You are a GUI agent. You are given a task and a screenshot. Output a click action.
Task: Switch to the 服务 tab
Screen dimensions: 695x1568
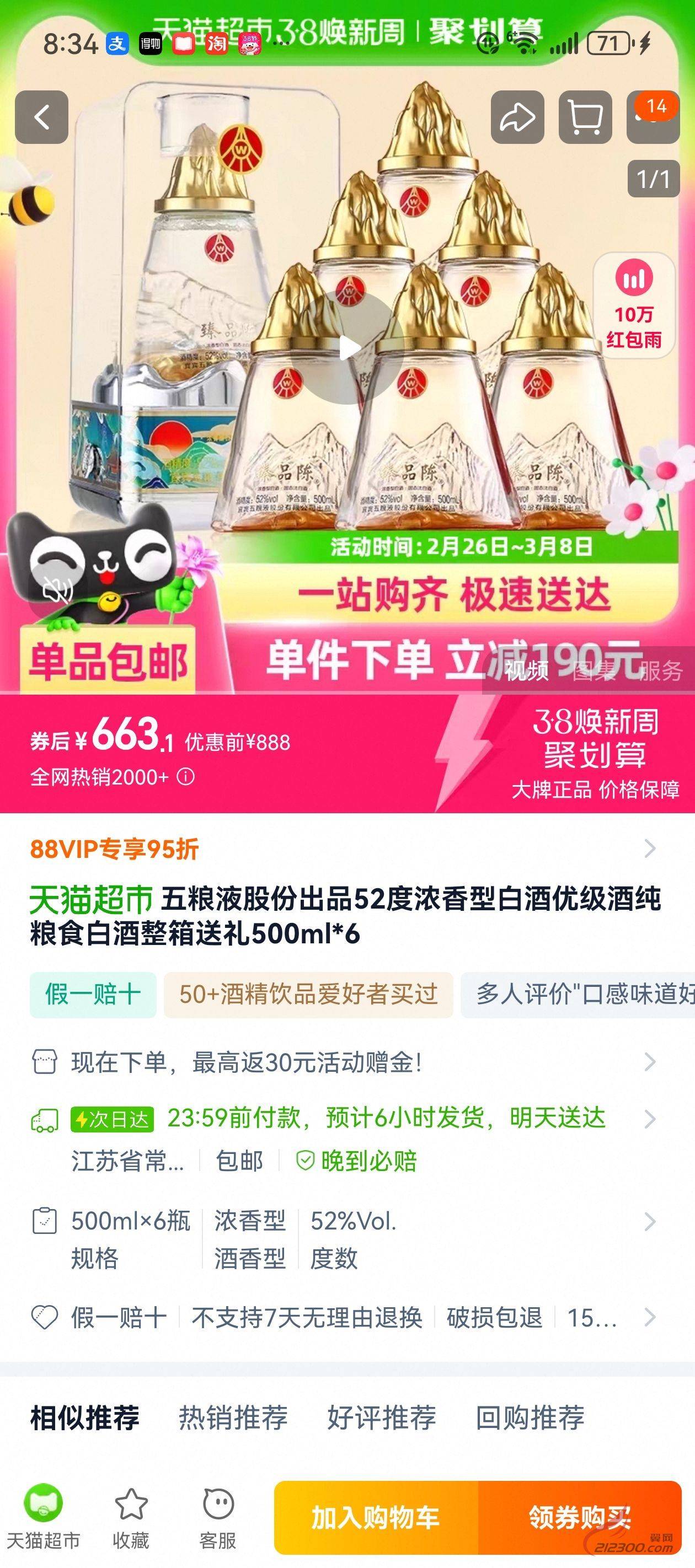point(661,671)
